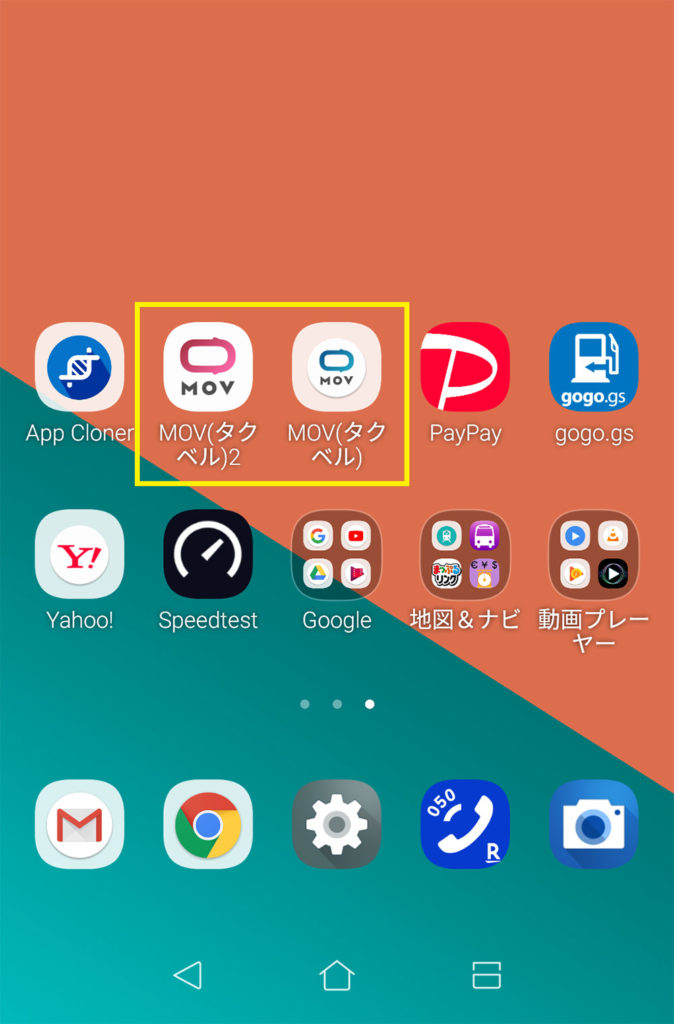Viewport: 674px width, 1024px height.
Task: Open the 地図＆ナビ folder
Action: coord(465,554)
